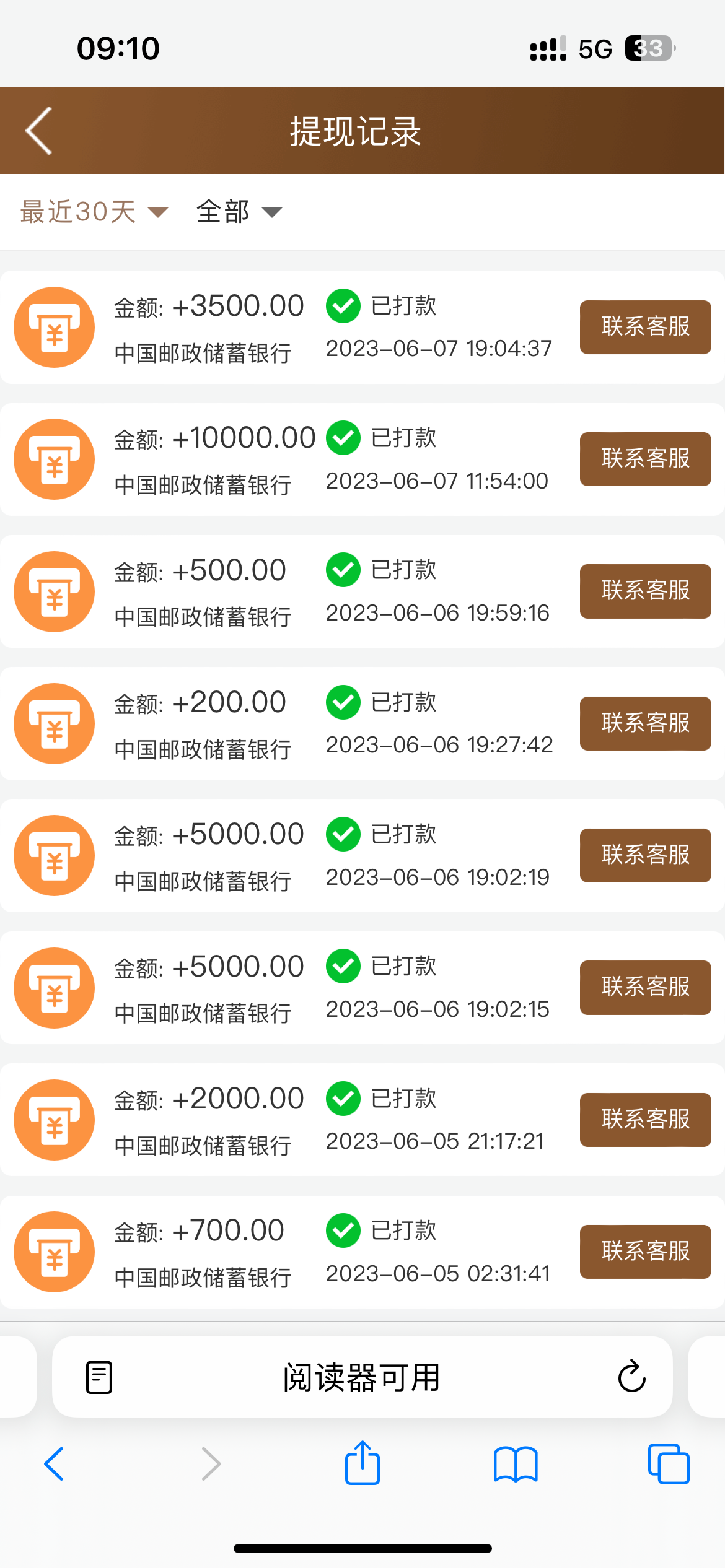Show all open tabs
The image size is (725, 1568).
coord(668,1464)
